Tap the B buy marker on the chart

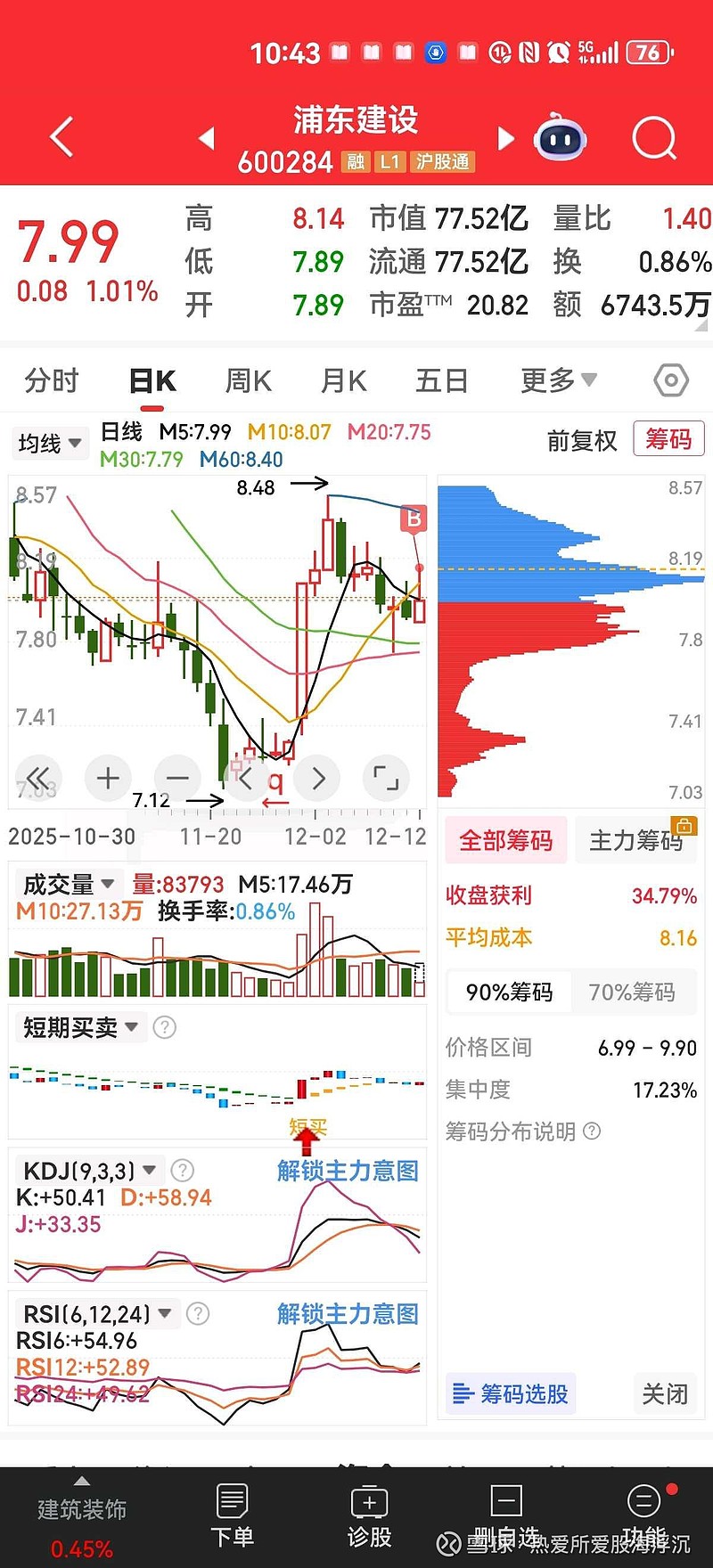[413, 519]
